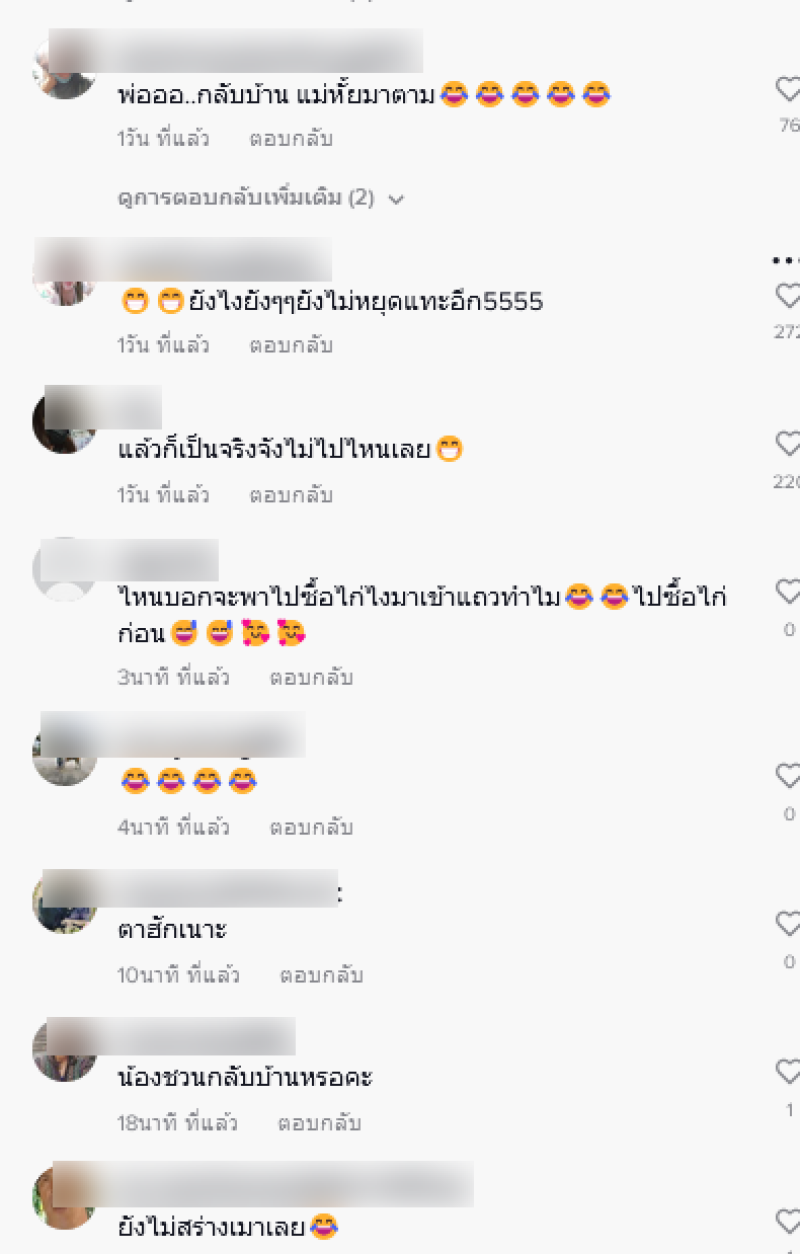This screenshot has width=800, height=1254.
Task: Reply to 'น้องชวนกลับบ้านหรอคะ' comment
Action: click(318, 1123)
